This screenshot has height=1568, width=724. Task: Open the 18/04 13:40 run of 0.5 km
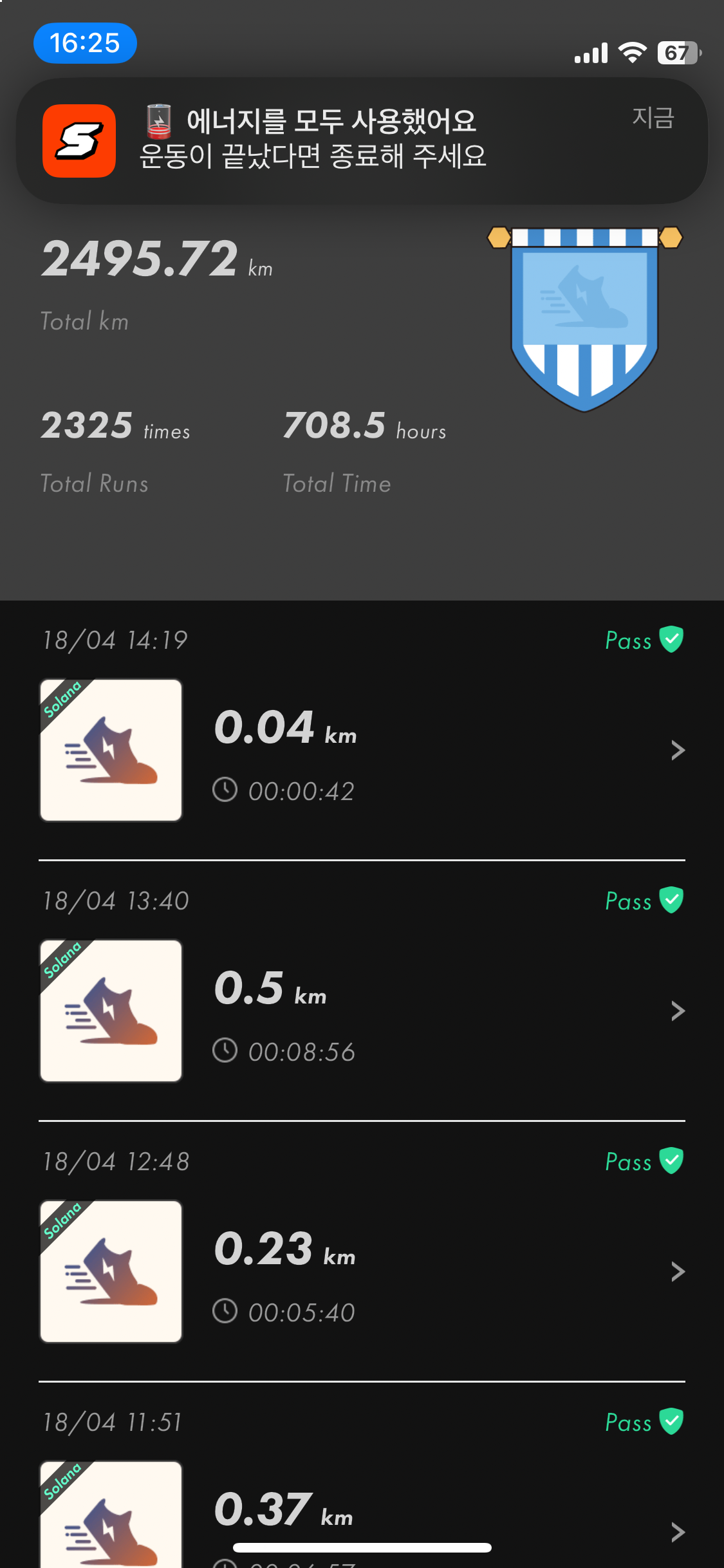(x=362, y=1011)
